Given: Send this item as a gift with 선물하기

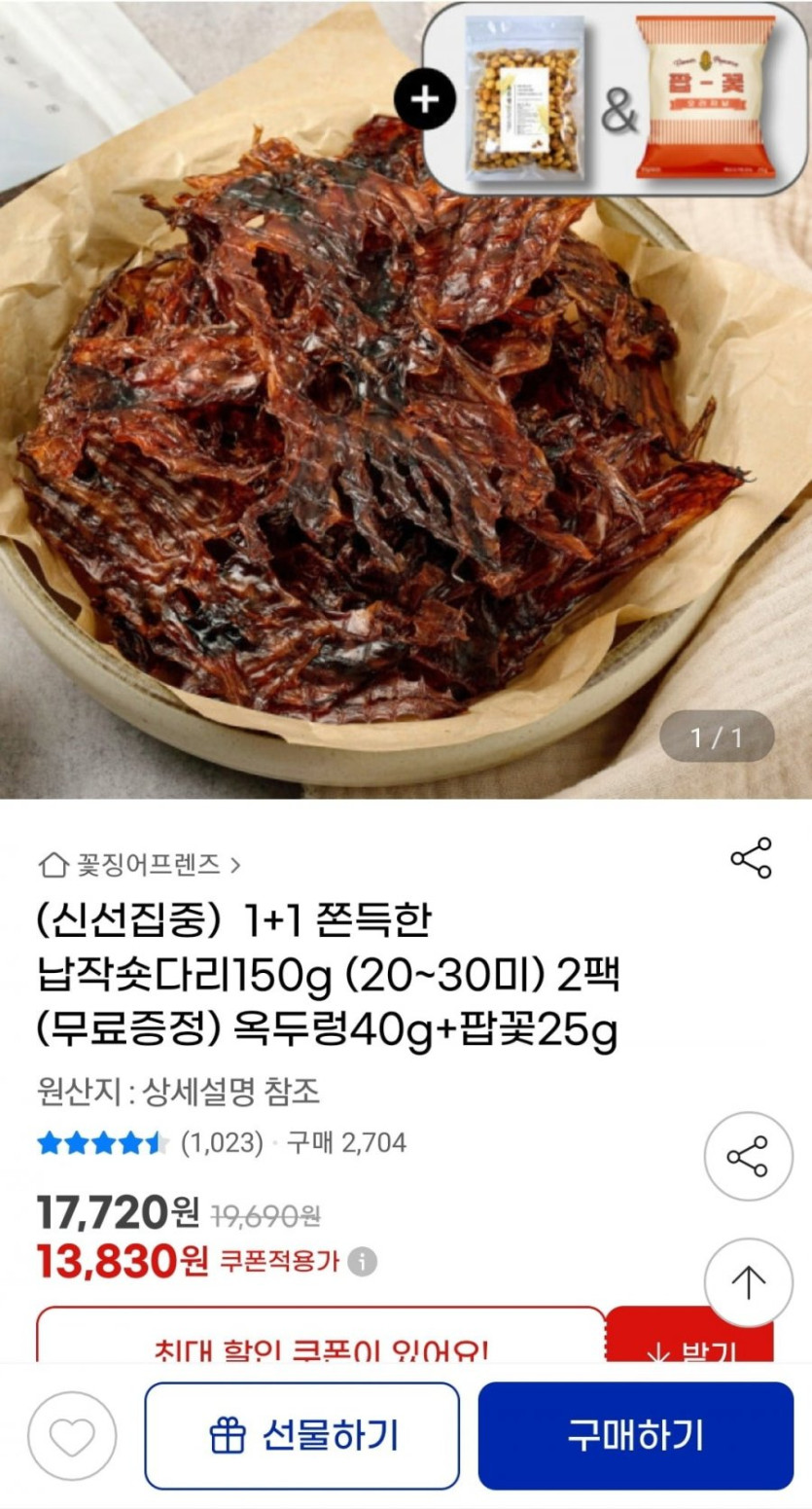Looking at the screenshot, I should coord(302,1435).
